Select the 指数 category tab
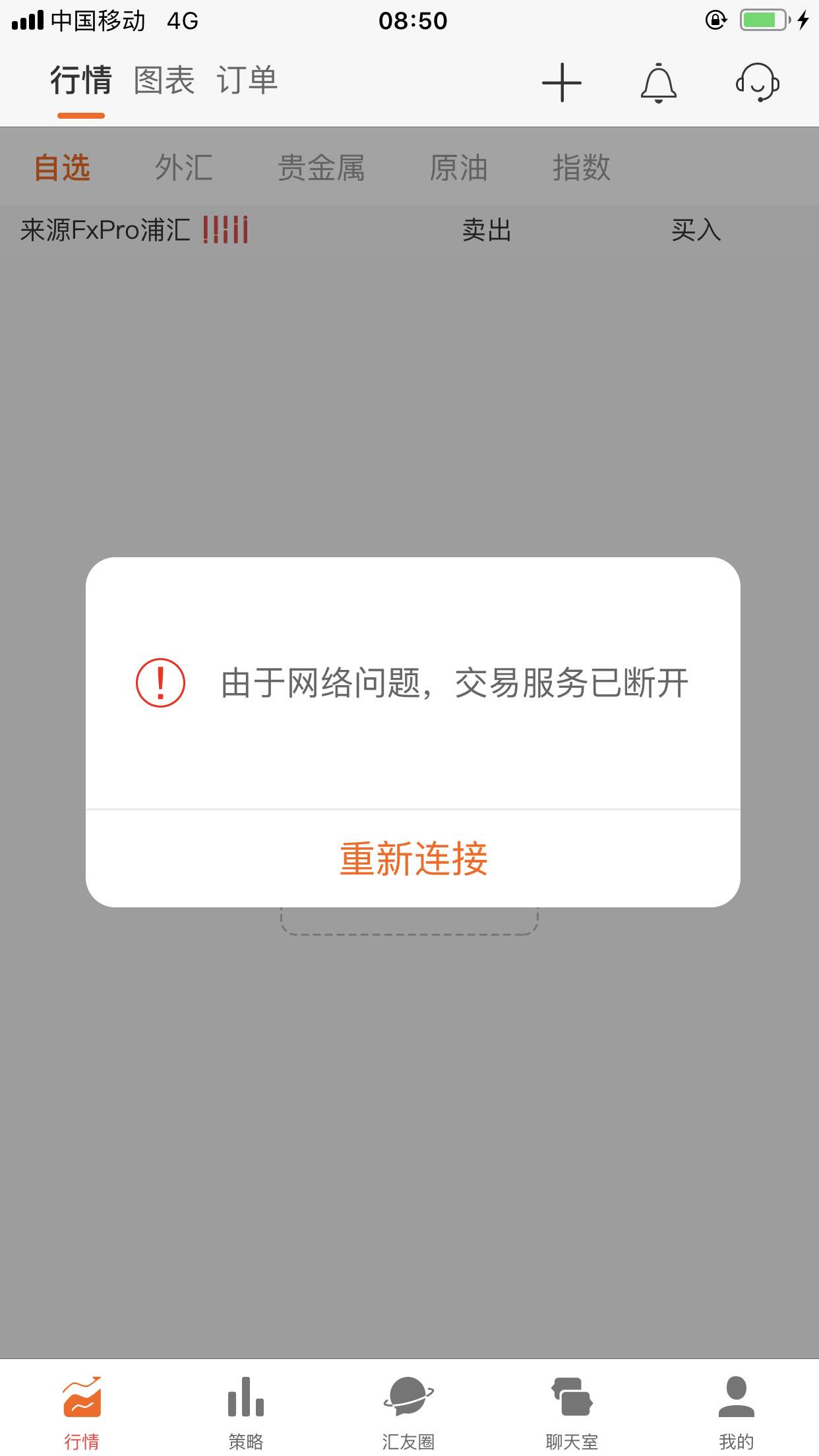The image size is (819, 1456). (x=582, y=167)
